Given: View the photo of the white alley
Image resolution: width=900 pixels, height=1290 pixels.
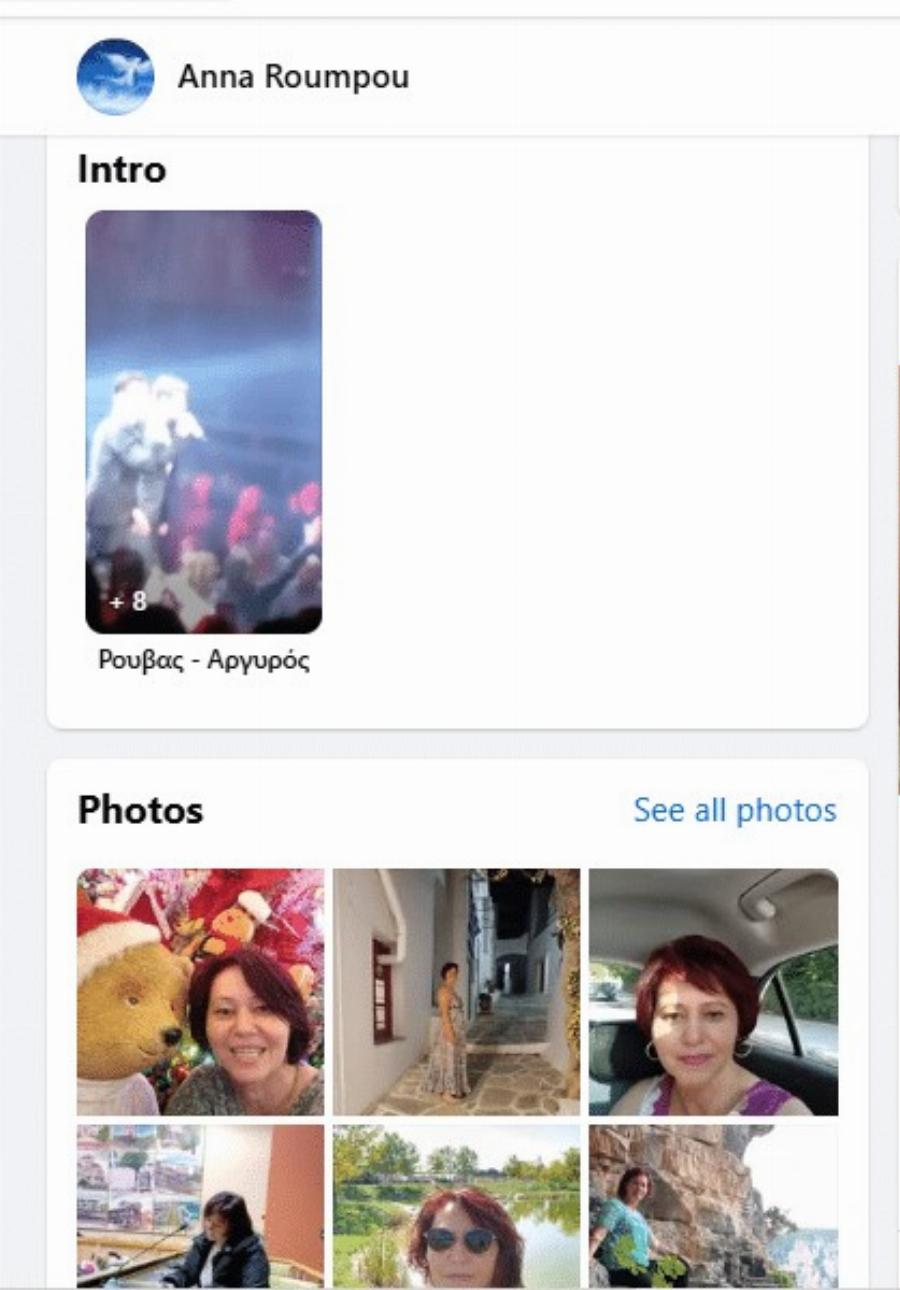Looking at the screenshot, I should coord(456,991).
